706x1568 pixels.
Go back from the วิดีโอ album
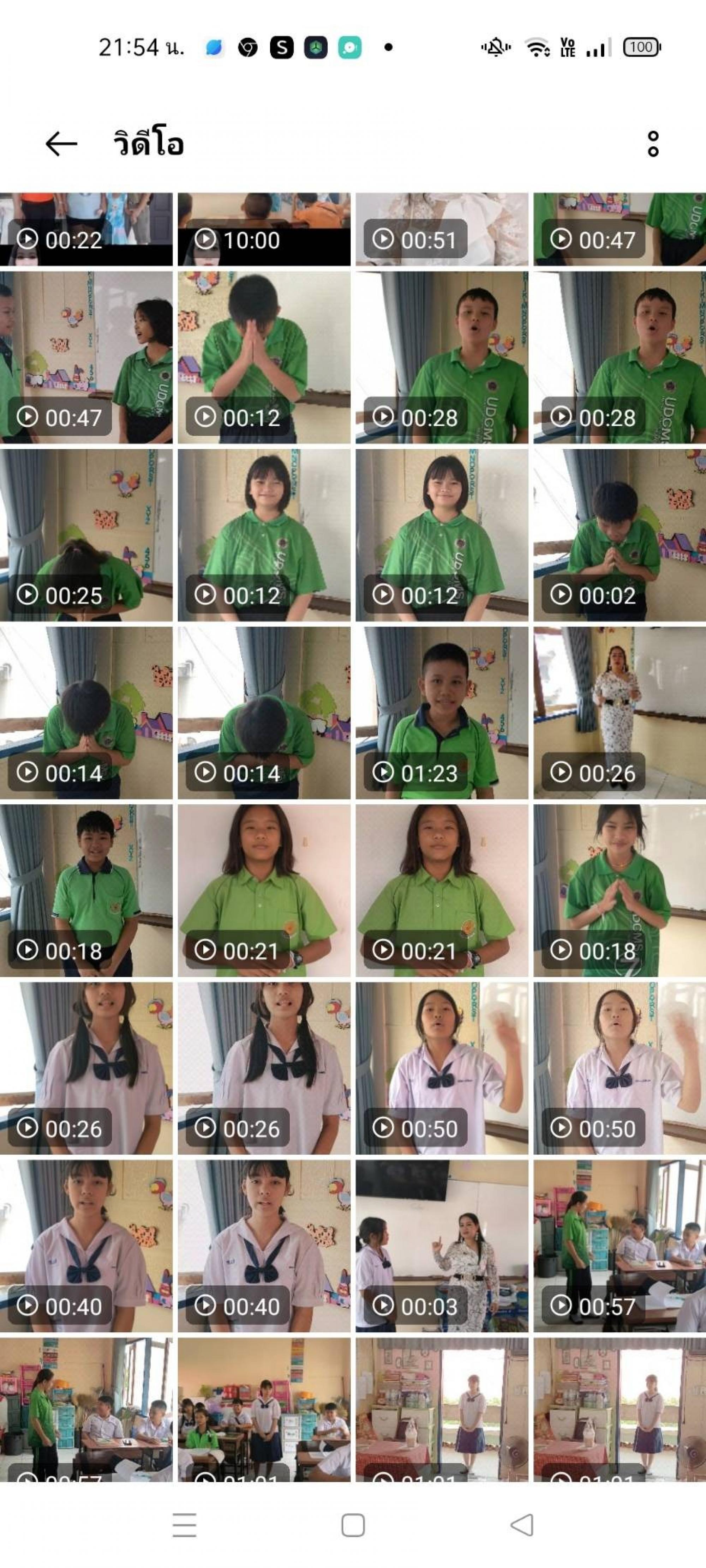tap(61, 144)
